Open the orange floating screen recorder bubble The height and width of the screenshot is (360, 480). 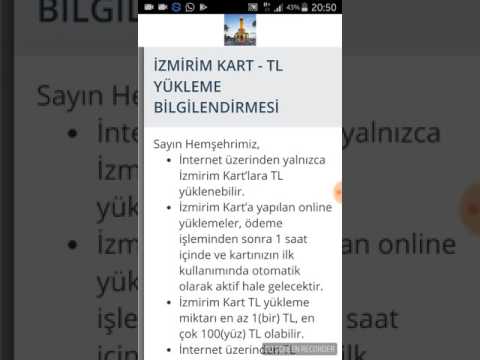pos(338,192)
